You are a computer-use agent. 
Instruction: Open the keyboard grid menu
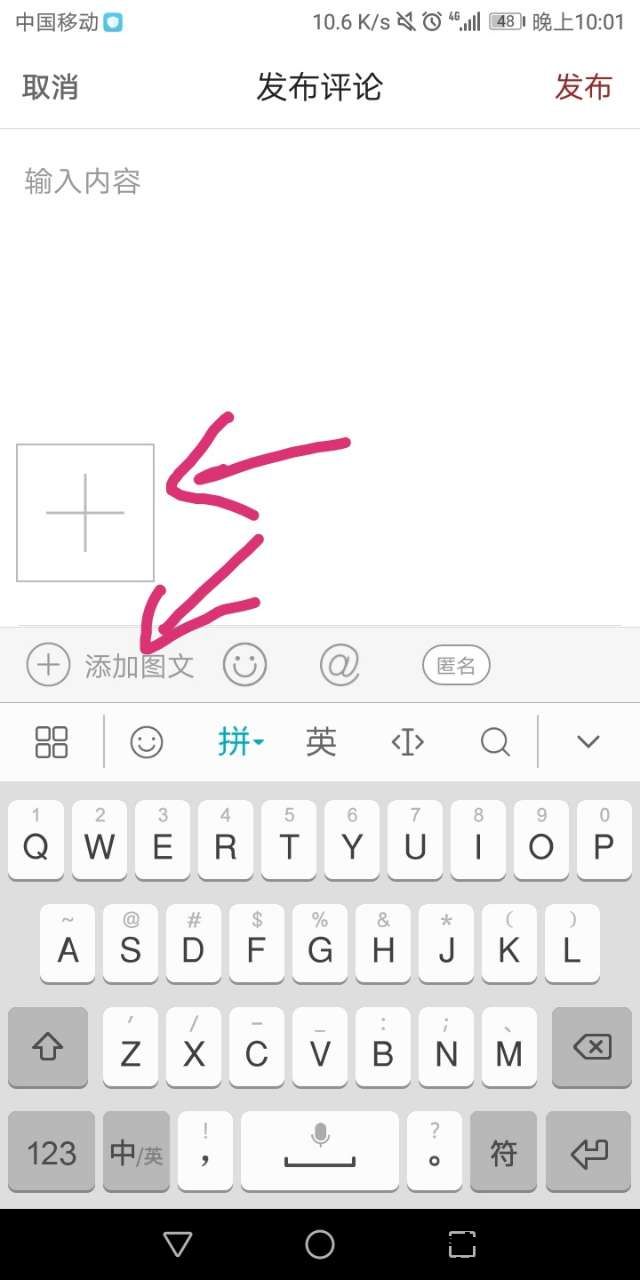pyautogui.click(x=51, y=742)
